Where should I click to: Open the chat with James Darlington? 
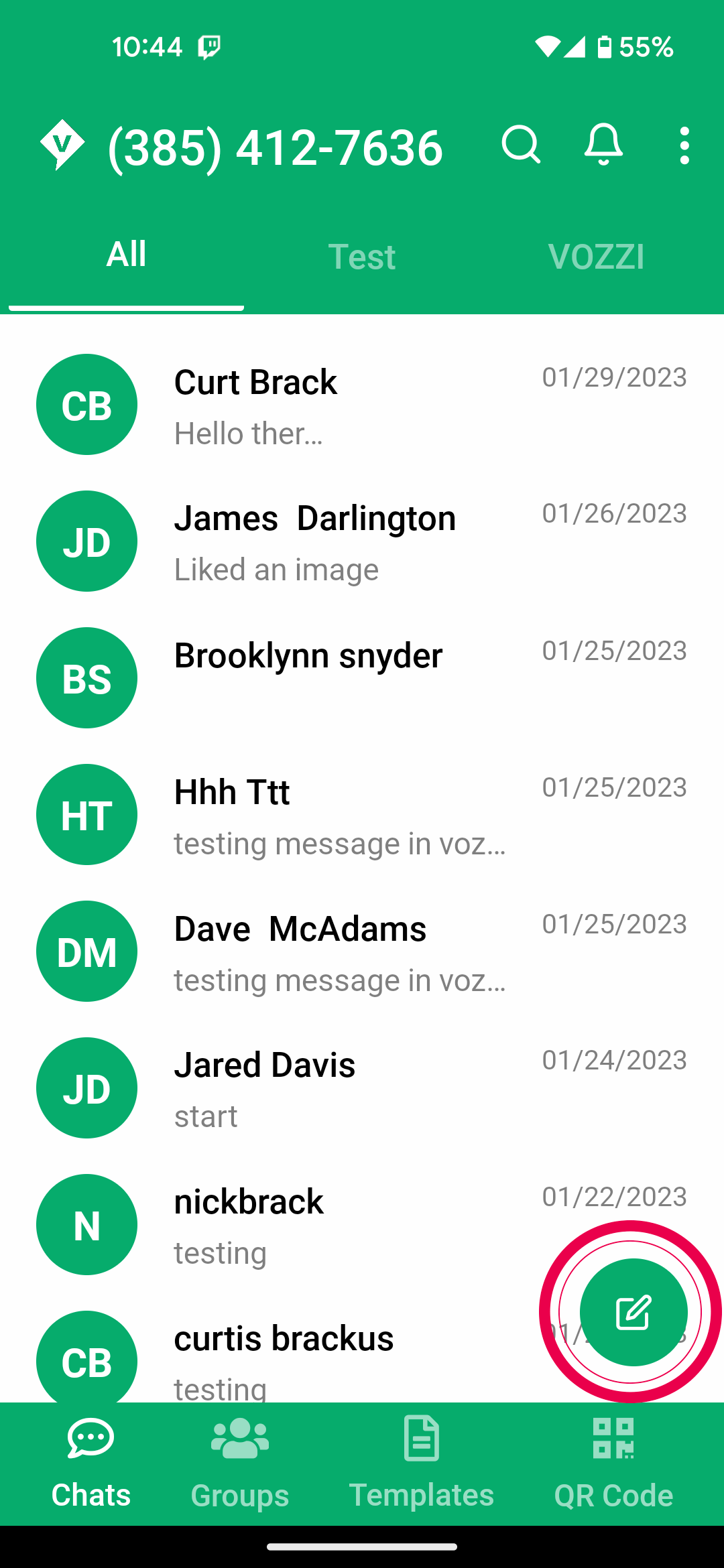pos(362,541)
